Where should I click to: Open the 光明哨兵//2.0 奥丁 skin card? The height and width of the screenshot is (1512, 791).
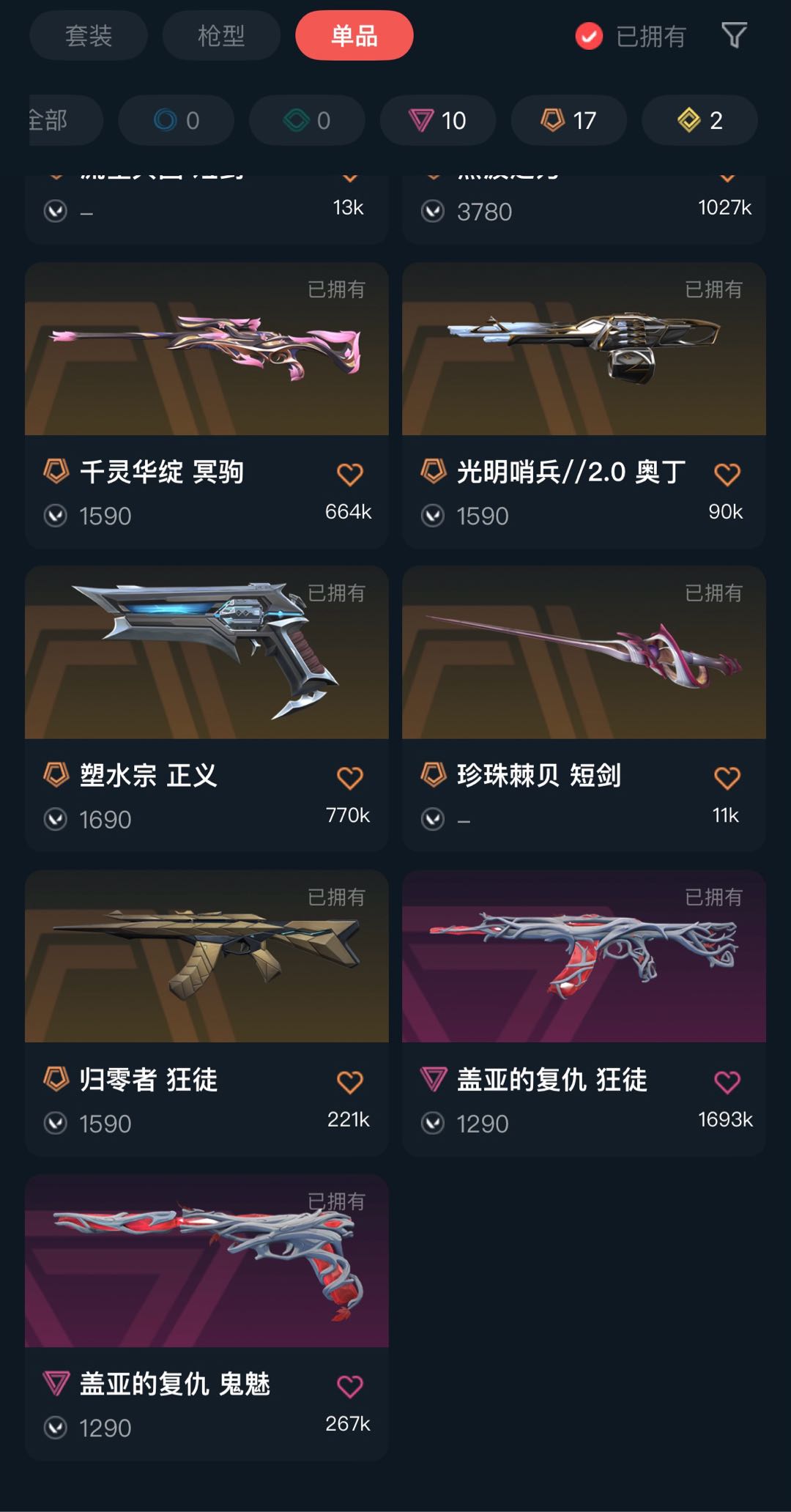pos(584,349)
